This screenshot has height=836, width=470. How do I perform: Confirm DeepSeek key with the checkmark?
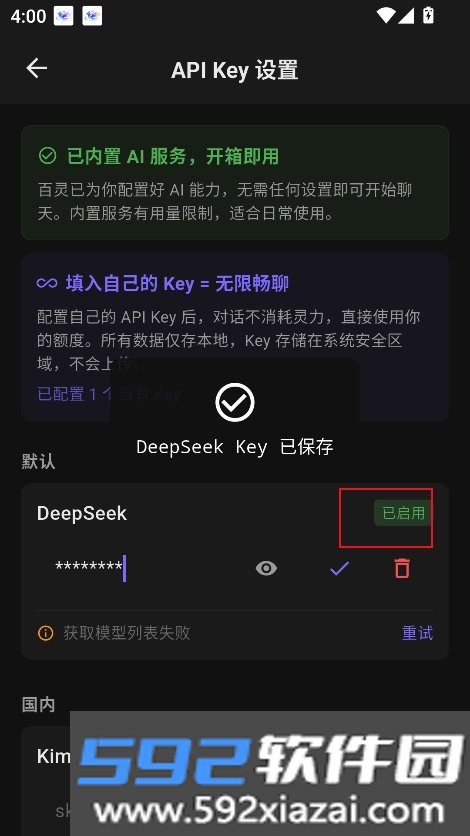tap(339, 568)
